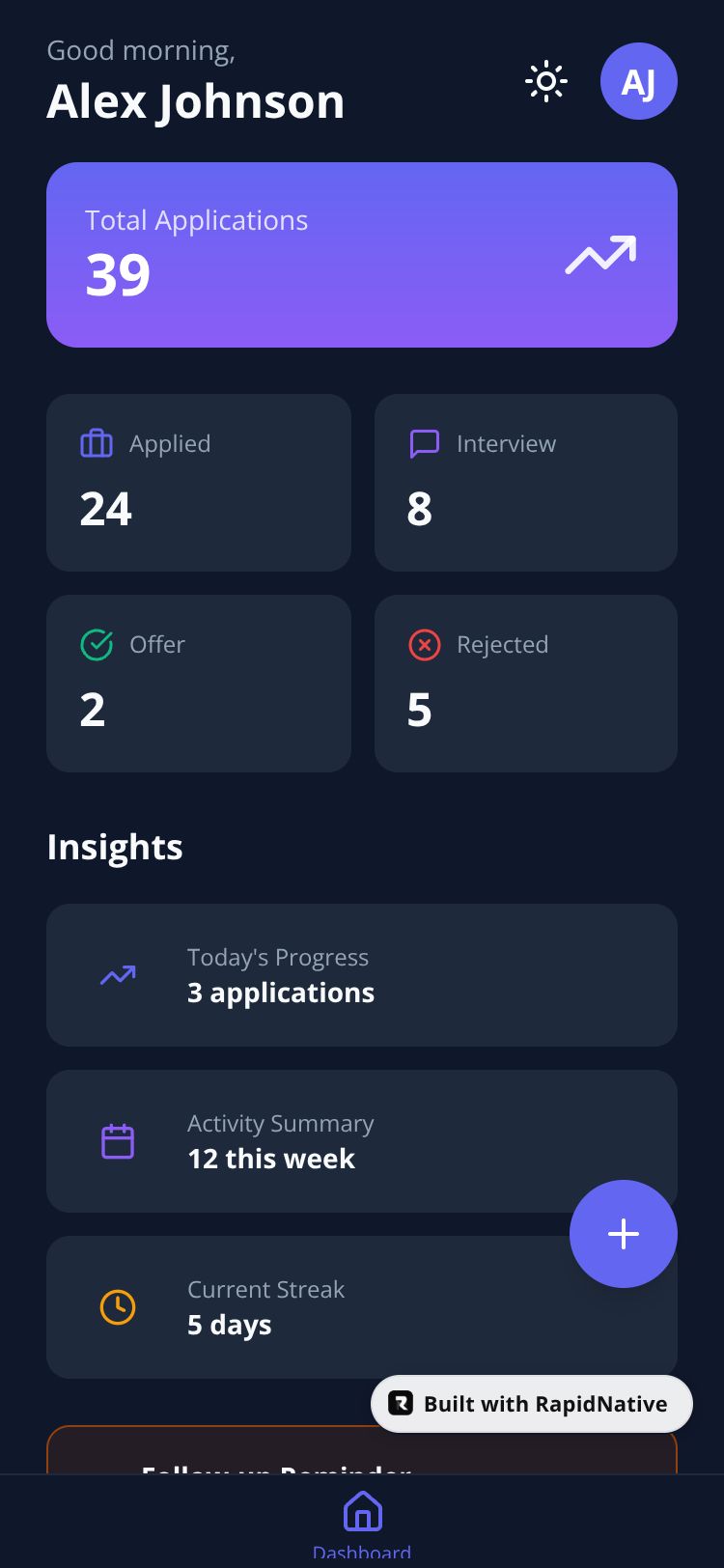The height and width of the screenshot is (1568, 724).
Task: View the Offer status card
Action: coord(198,683)
